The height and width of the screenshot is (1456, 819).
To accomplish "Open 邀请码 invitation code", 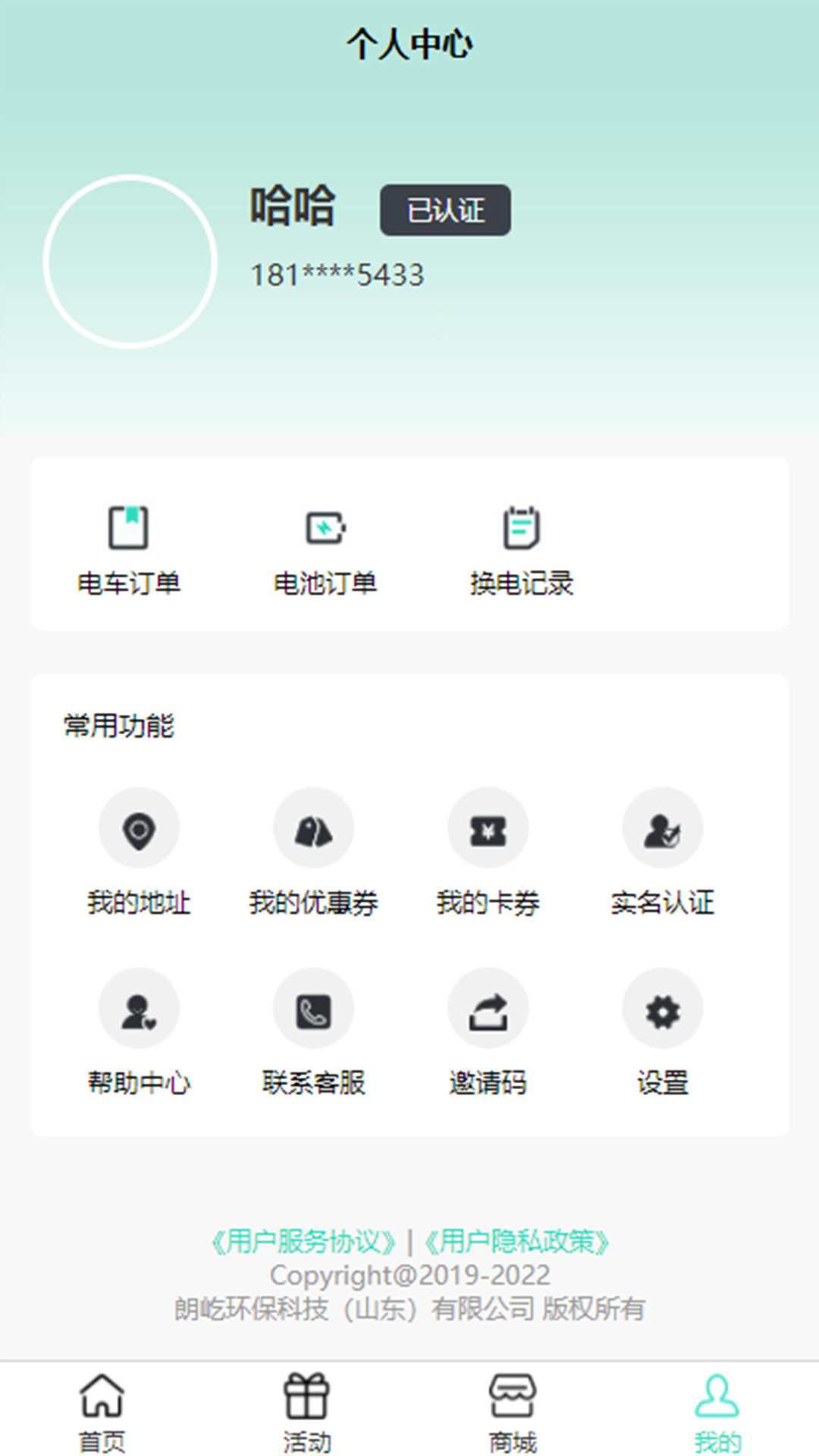I will coord(488,1033).
